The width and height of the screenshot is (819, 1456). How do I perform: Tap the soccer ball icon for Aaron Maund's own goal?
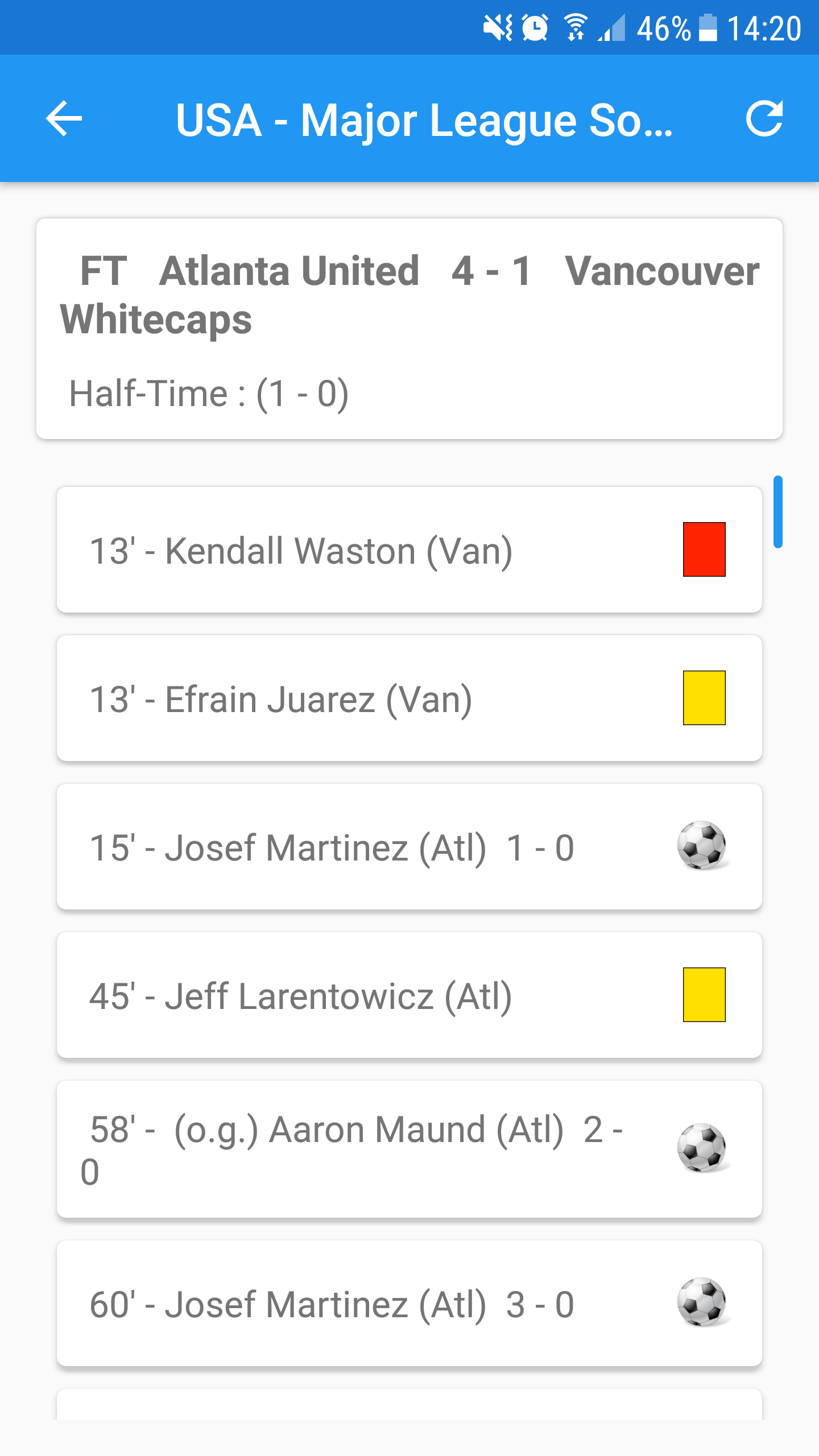702,1150
